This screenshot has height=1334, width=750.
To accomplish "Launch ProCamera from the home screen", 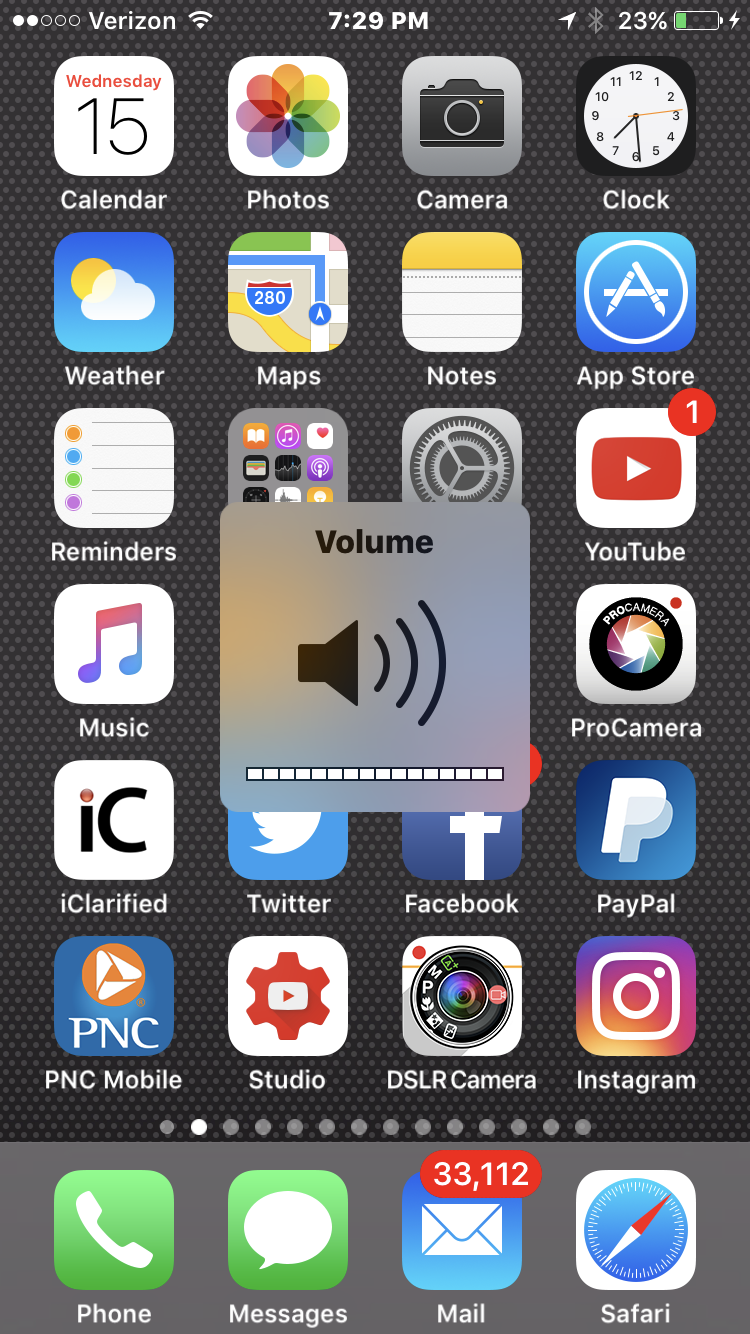I will coord(635,644).
